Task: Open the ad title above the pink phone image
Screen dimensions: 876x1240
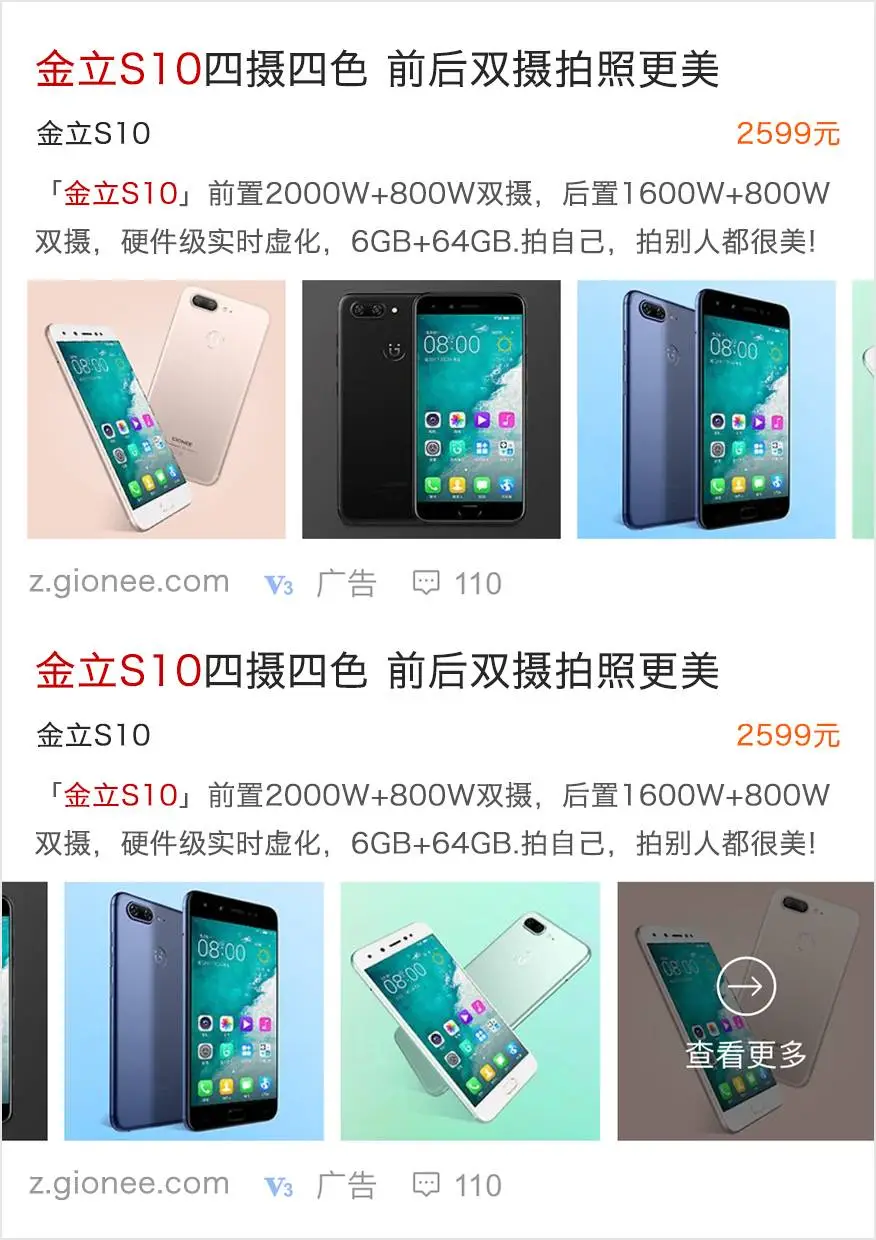Action: [x=377, y=70]
